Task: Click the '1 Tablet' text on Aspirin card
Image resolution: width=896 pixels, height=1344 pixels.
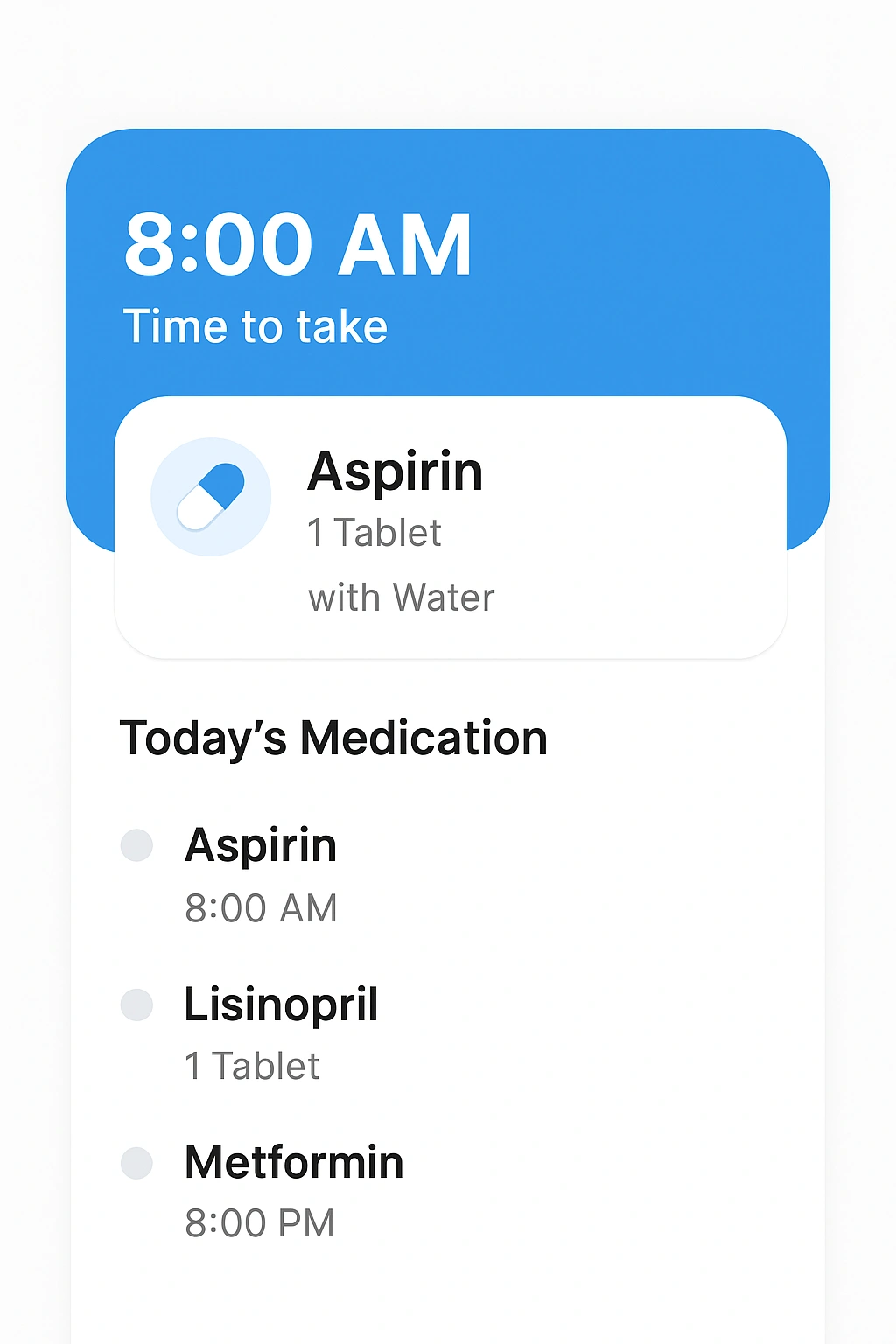Action: [374, 533]
